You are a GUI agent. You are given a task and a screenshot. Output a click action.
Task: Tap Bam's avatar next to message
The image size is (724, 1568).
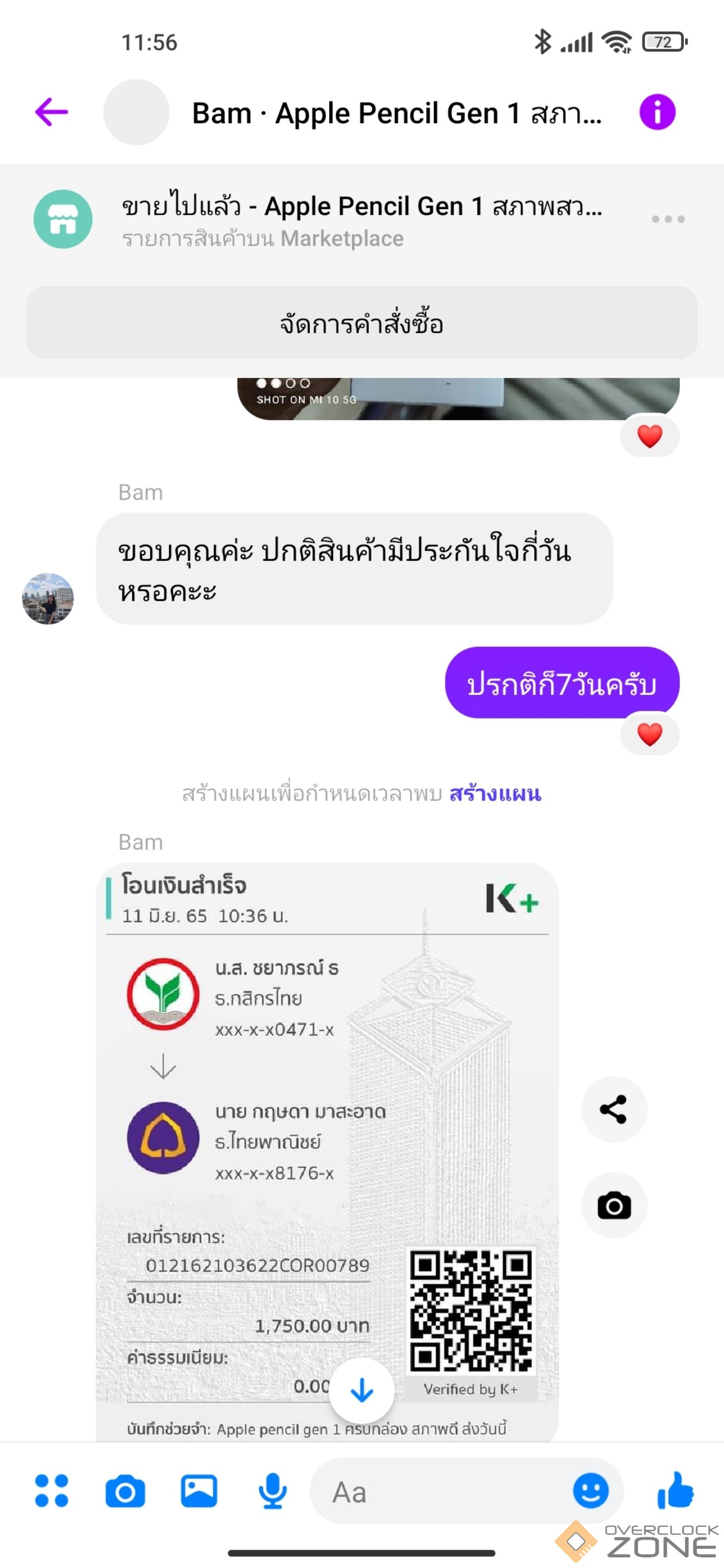[47, 598]
